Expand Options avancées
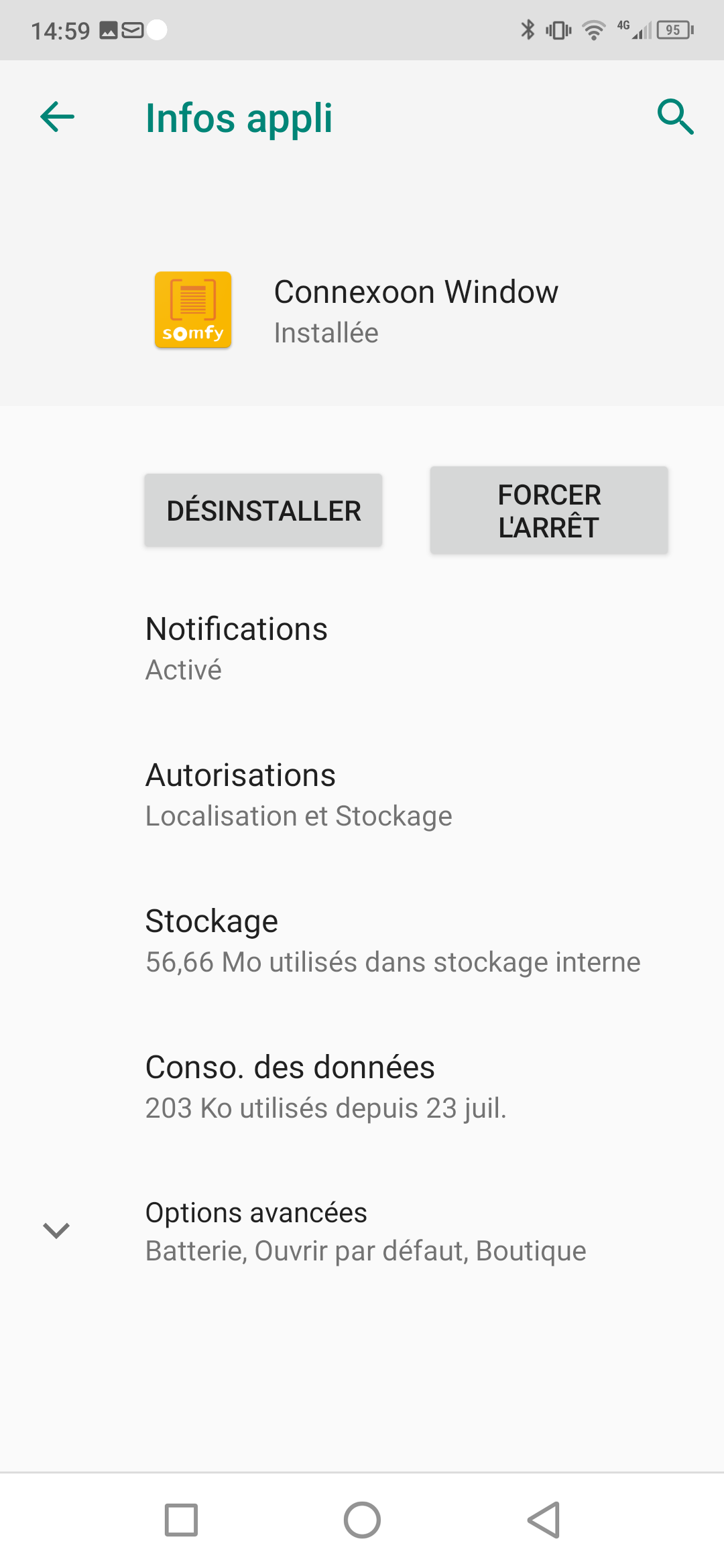This screenshot has height=1568, width=724. pos(362,1231)
